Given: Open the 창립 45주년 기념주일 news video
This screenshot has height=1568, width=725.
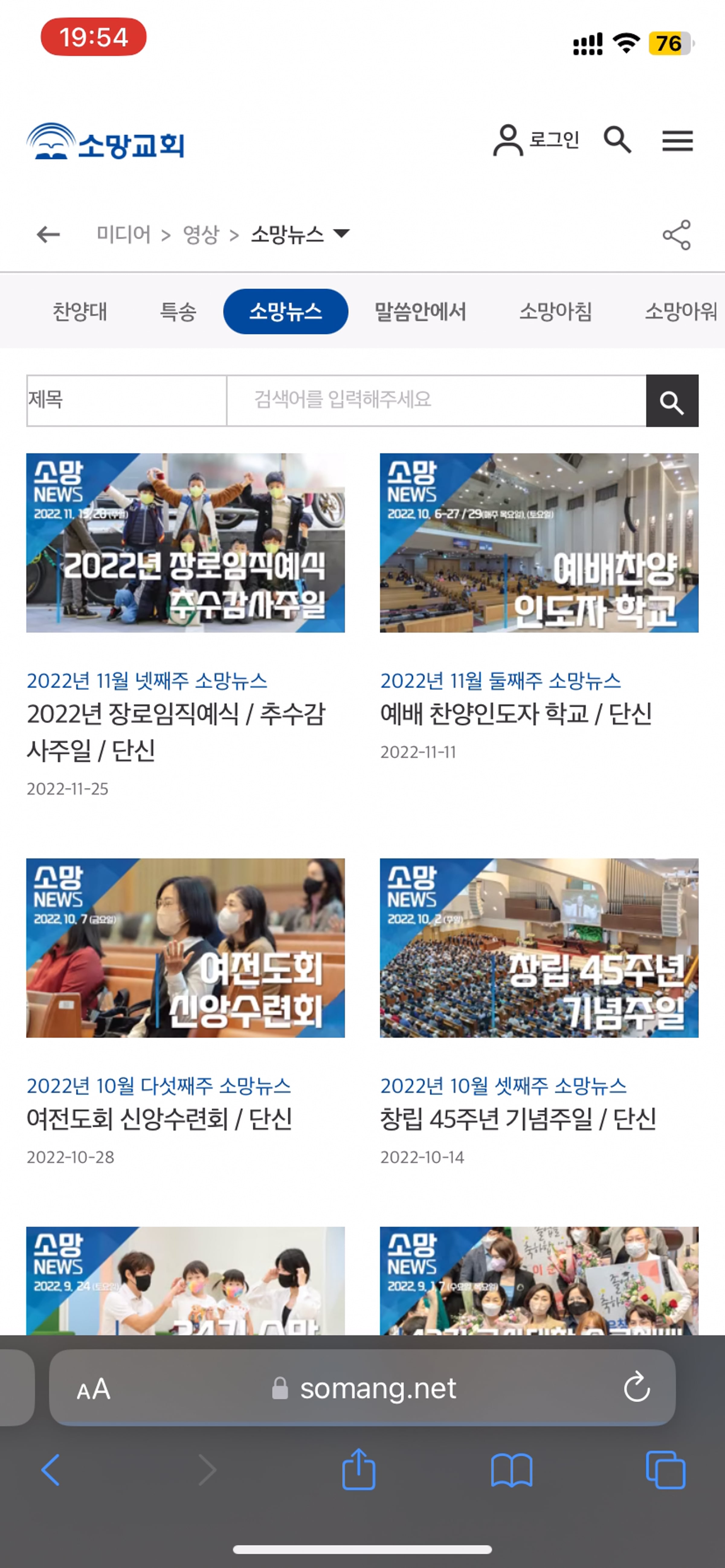Looking at the screenshot, I should [x=539, y=948].
